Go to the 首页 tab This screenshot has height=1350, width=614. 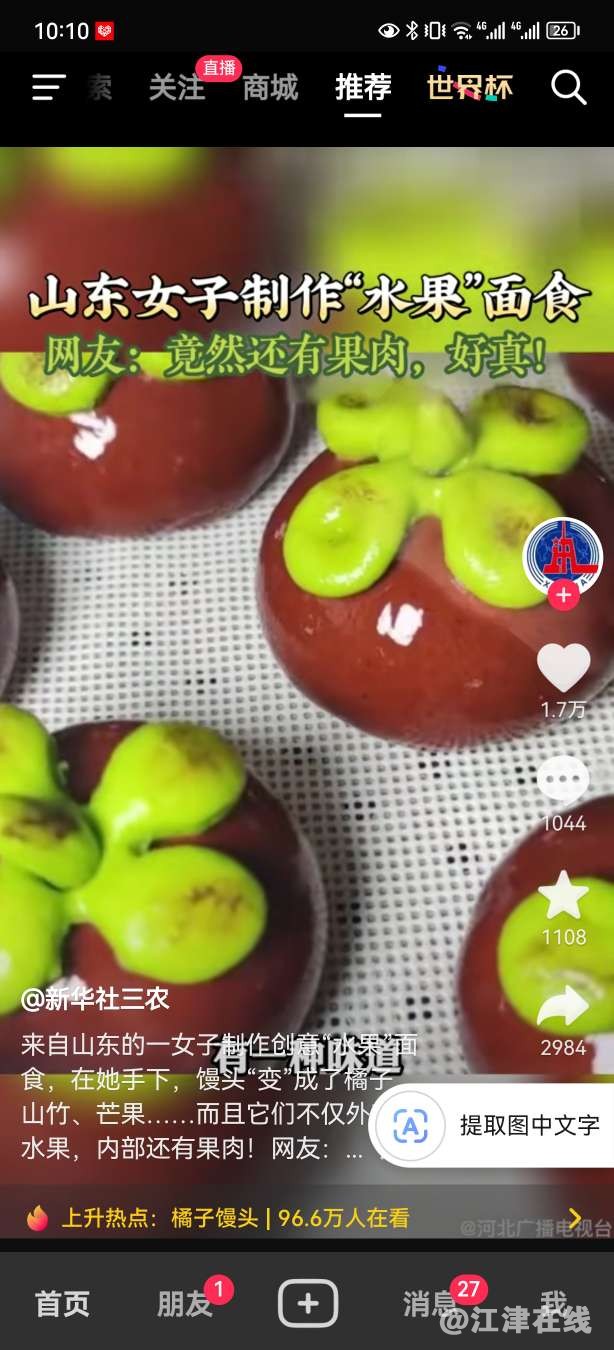(x=62, y=1304)
